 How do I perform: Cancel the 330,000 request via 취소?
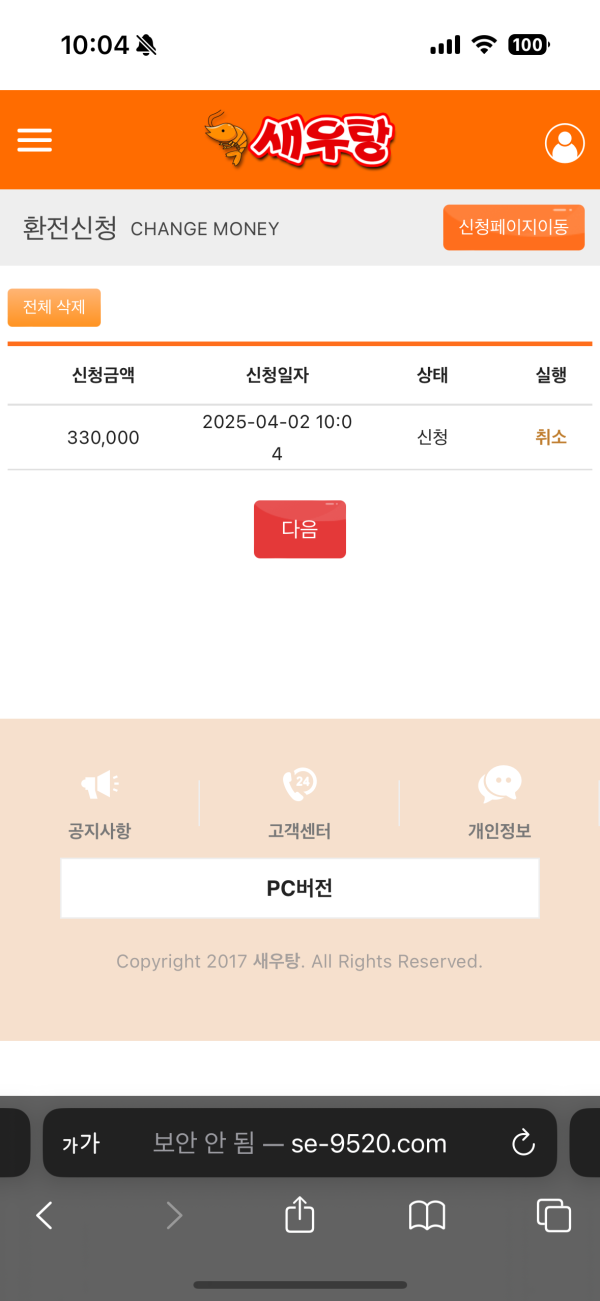pos(551,437)
